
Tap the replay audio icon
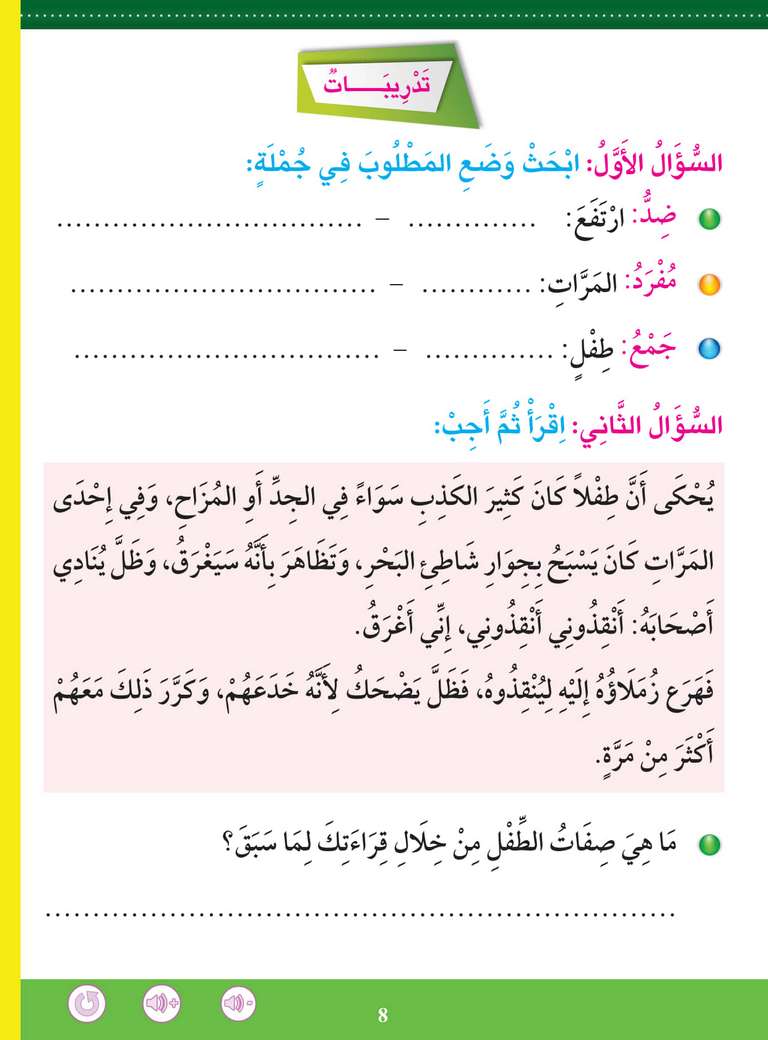(x=87, y=1003)
